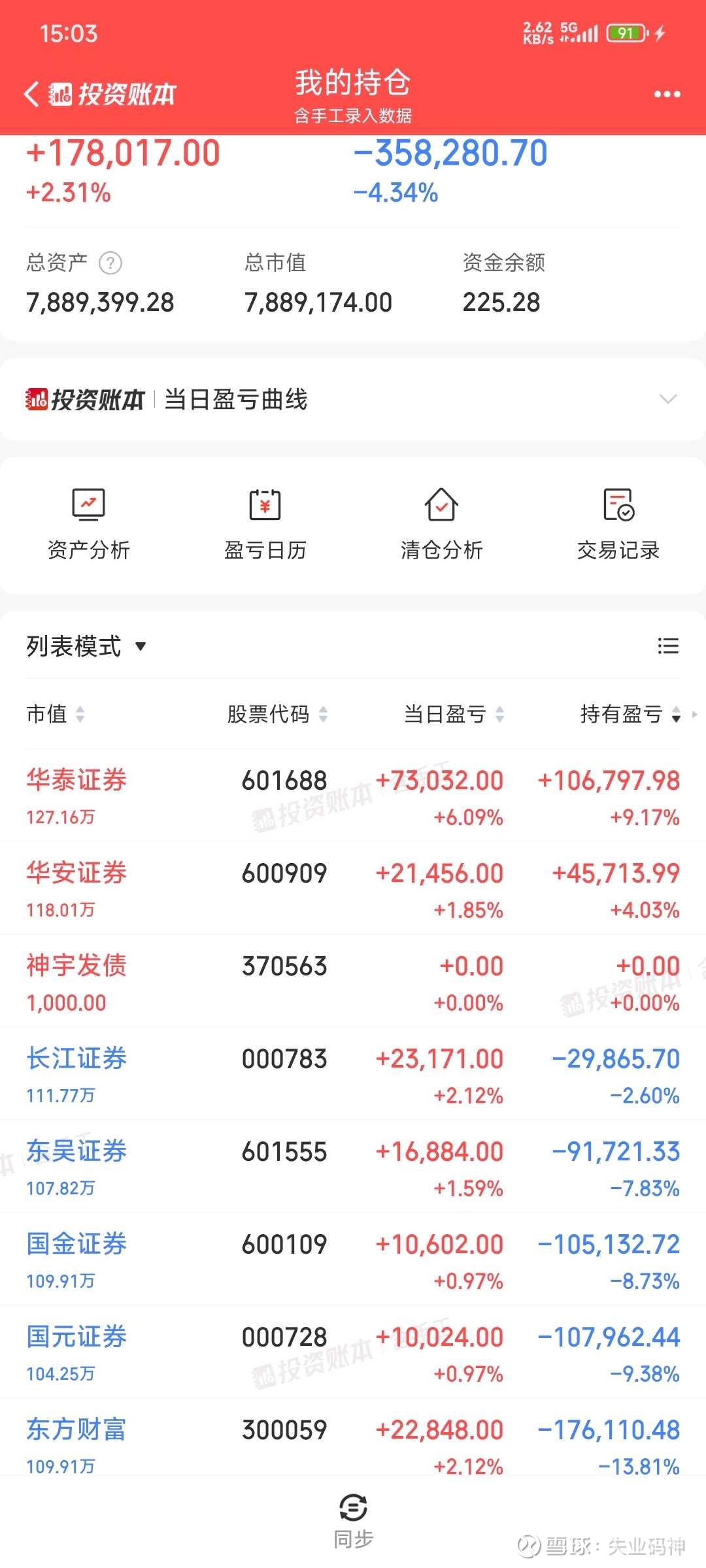This screenshot has height=1568, width=706.
Task: Expand the 当日盈亏曲线 section
Action: click(x=667, y=399)
